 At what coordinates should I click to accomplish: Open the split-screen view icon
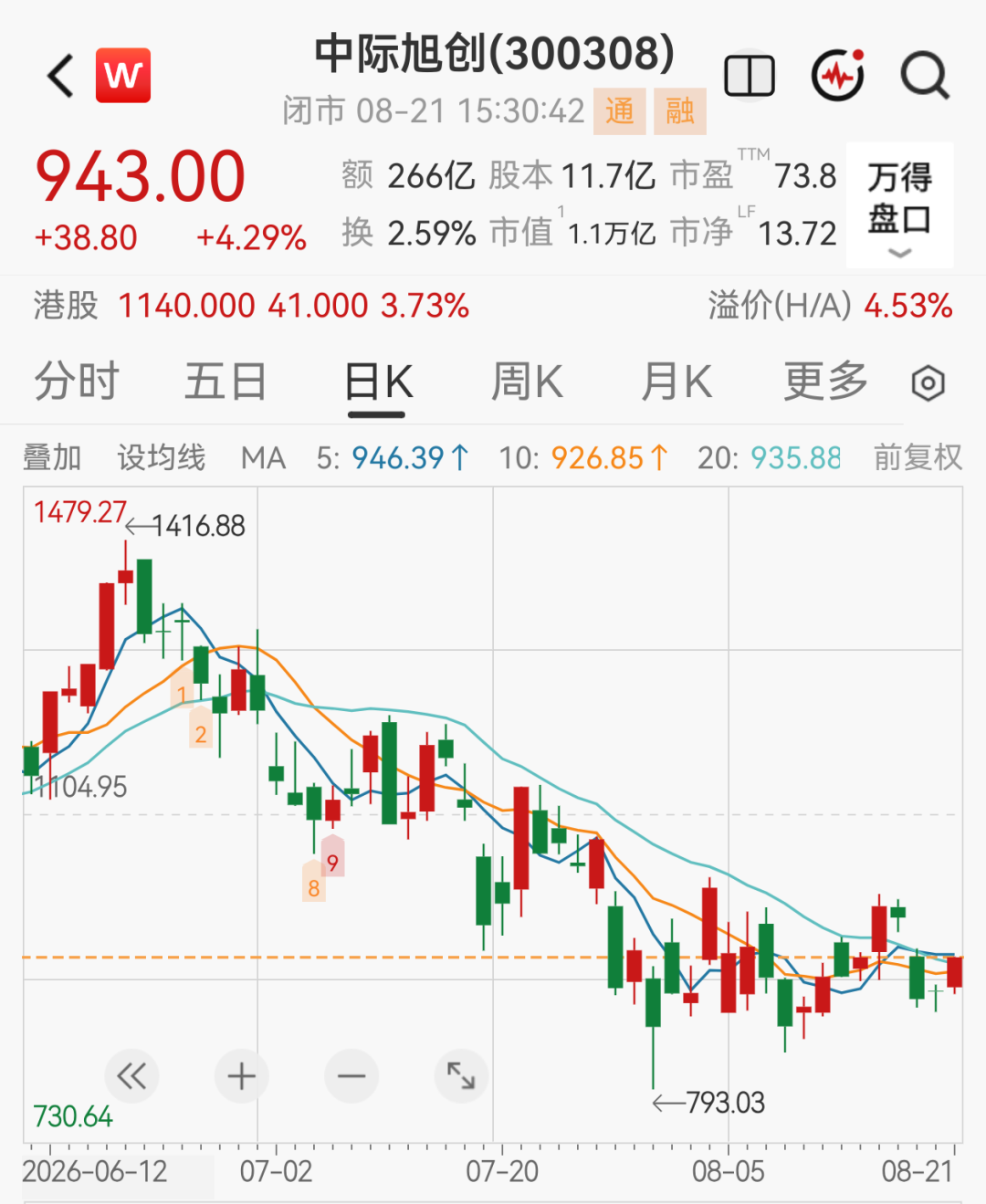pos(750,76)
